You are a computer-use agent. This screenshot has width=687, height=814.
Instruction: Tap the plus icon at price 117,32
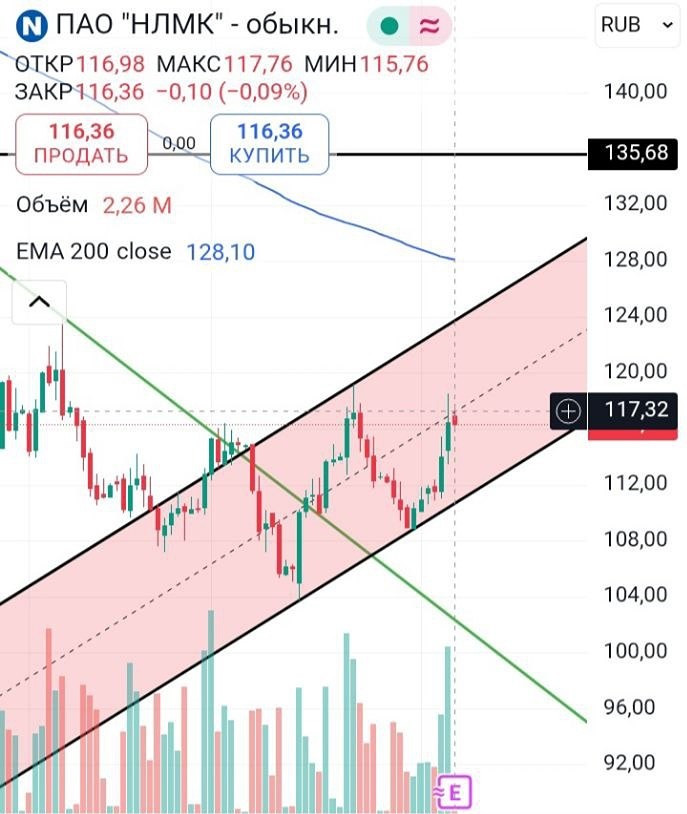tap(568, 409)
